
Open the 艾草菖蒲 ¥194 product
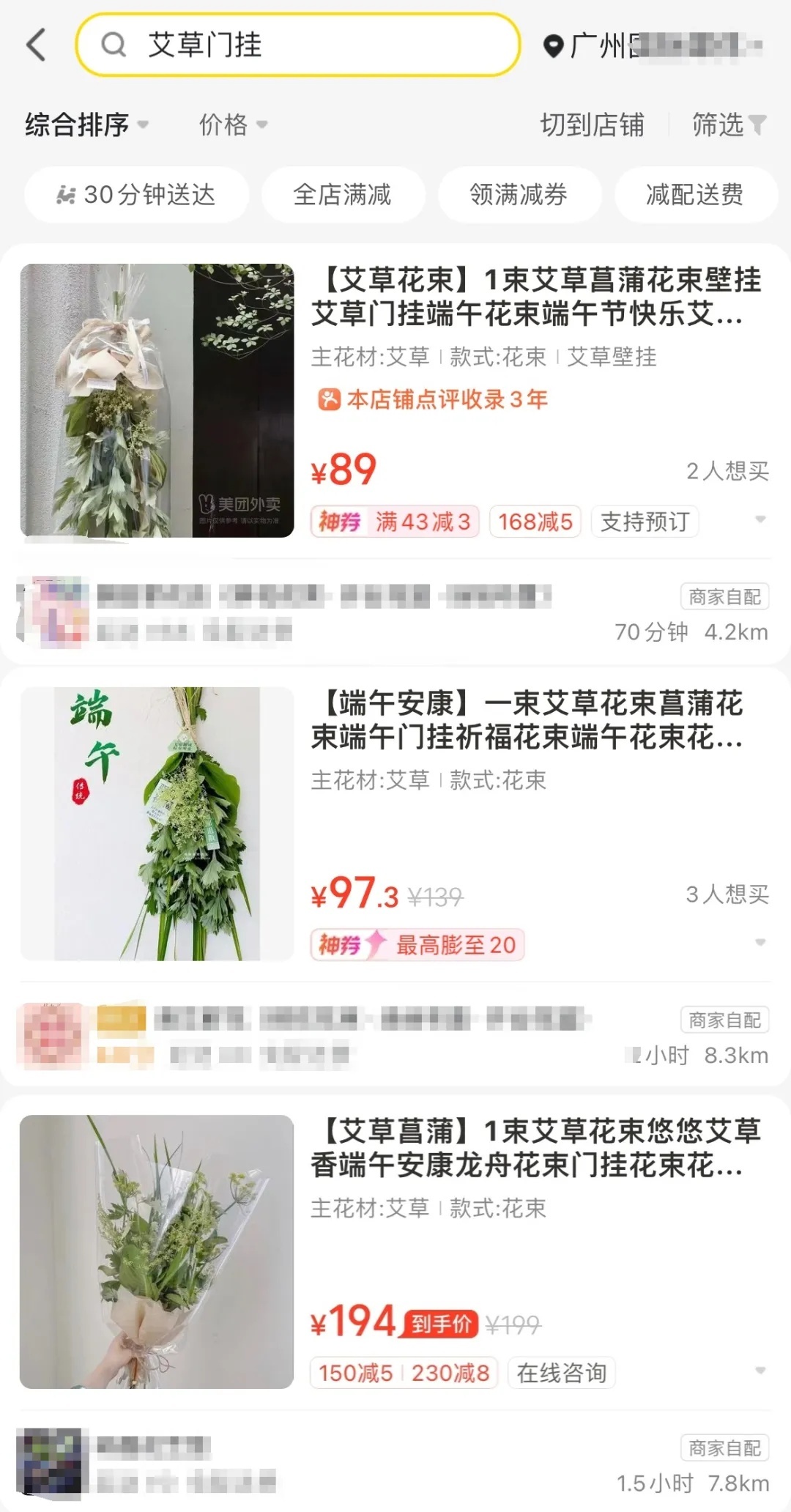pyautogui.click(x=535, y=1148)
